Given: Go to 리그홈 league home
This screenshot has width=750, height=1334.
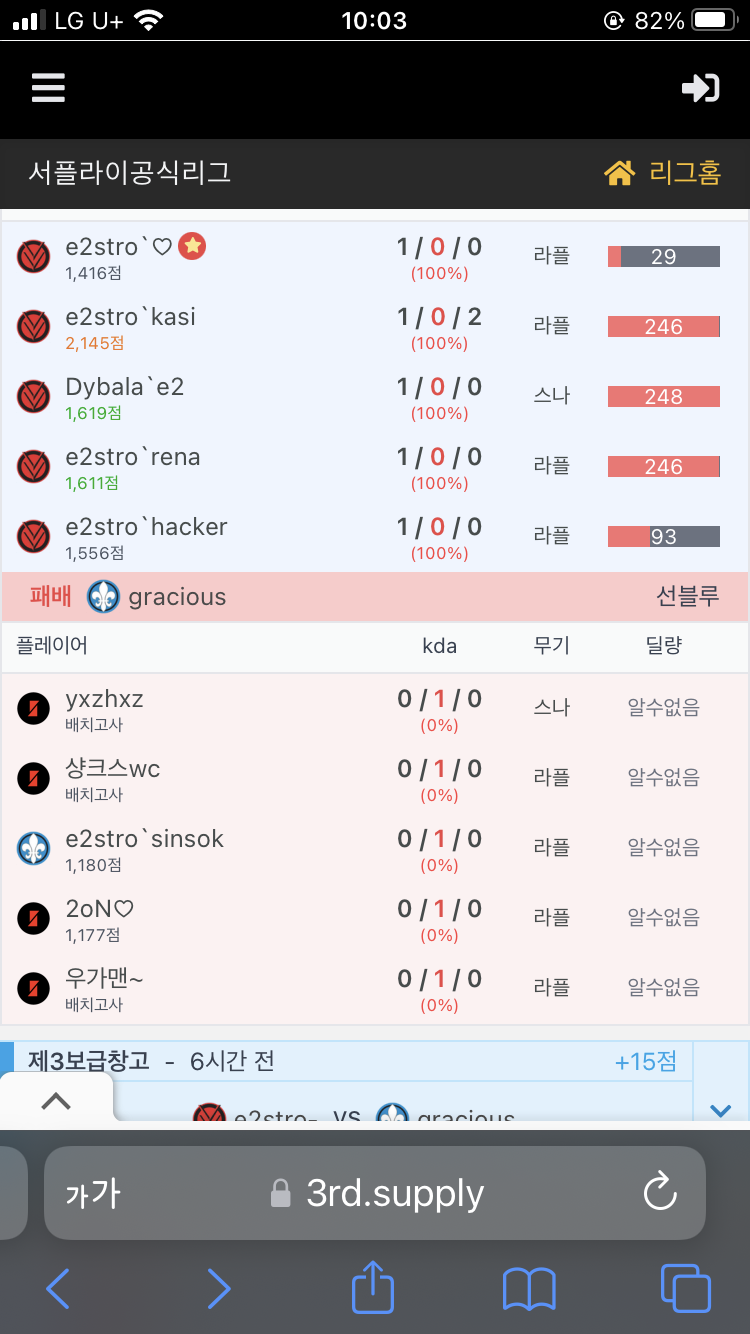Looking at the screenshot, I should (663, 173).
